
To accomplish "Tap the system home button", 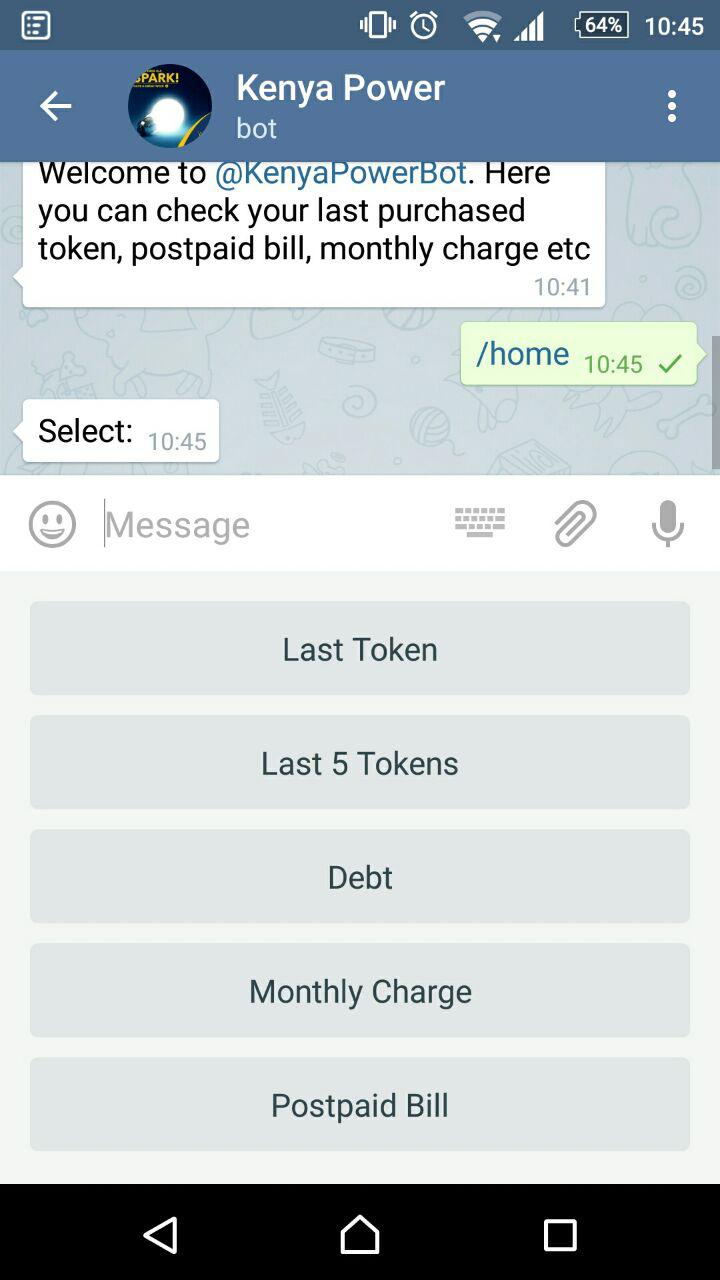I will click(x=360, y=1235).
